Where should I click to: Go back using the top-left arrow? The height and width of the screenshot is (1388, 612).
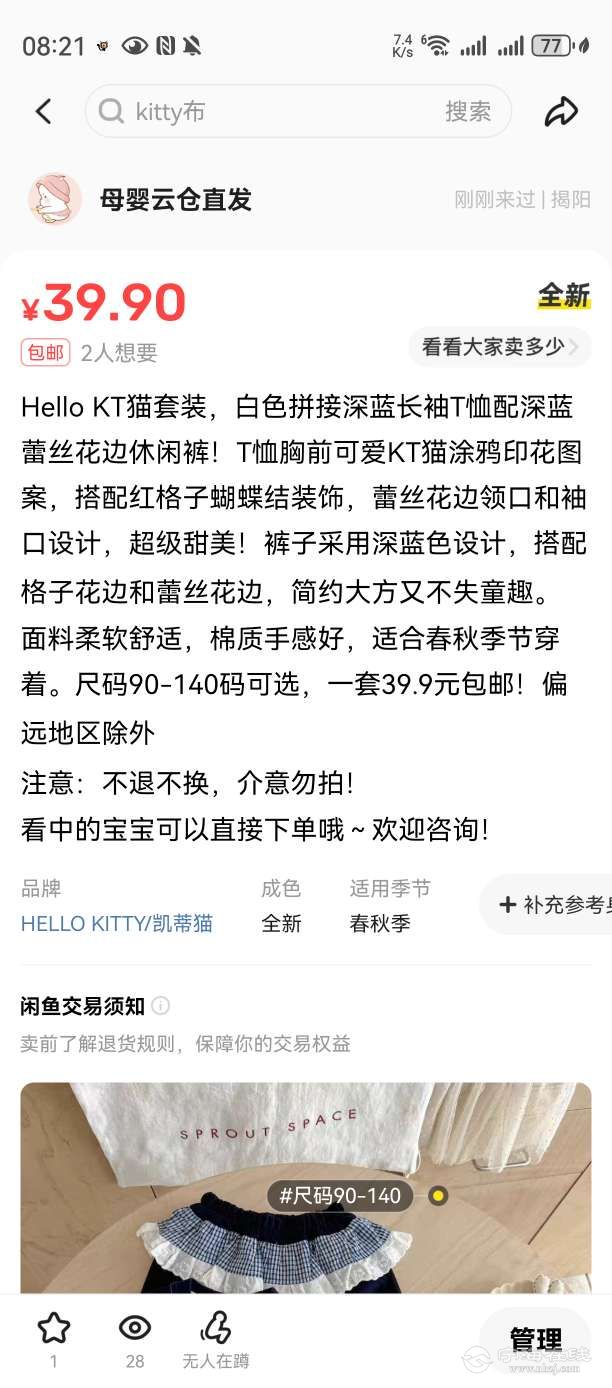coord(43,111)
